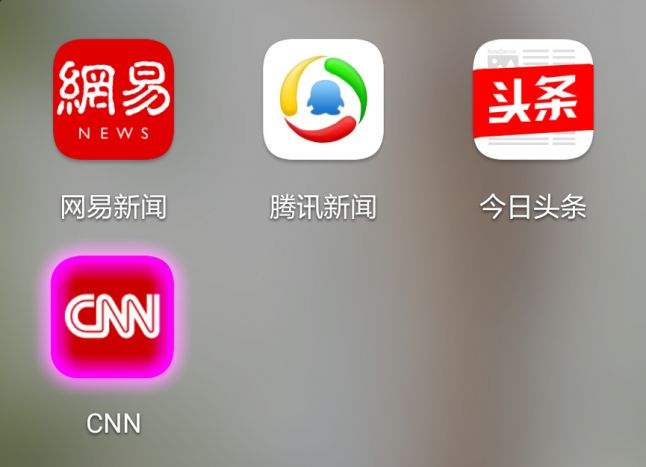This screenshot has height=467, width=646.
Task: Launch the CNN app
Action: 113,317
